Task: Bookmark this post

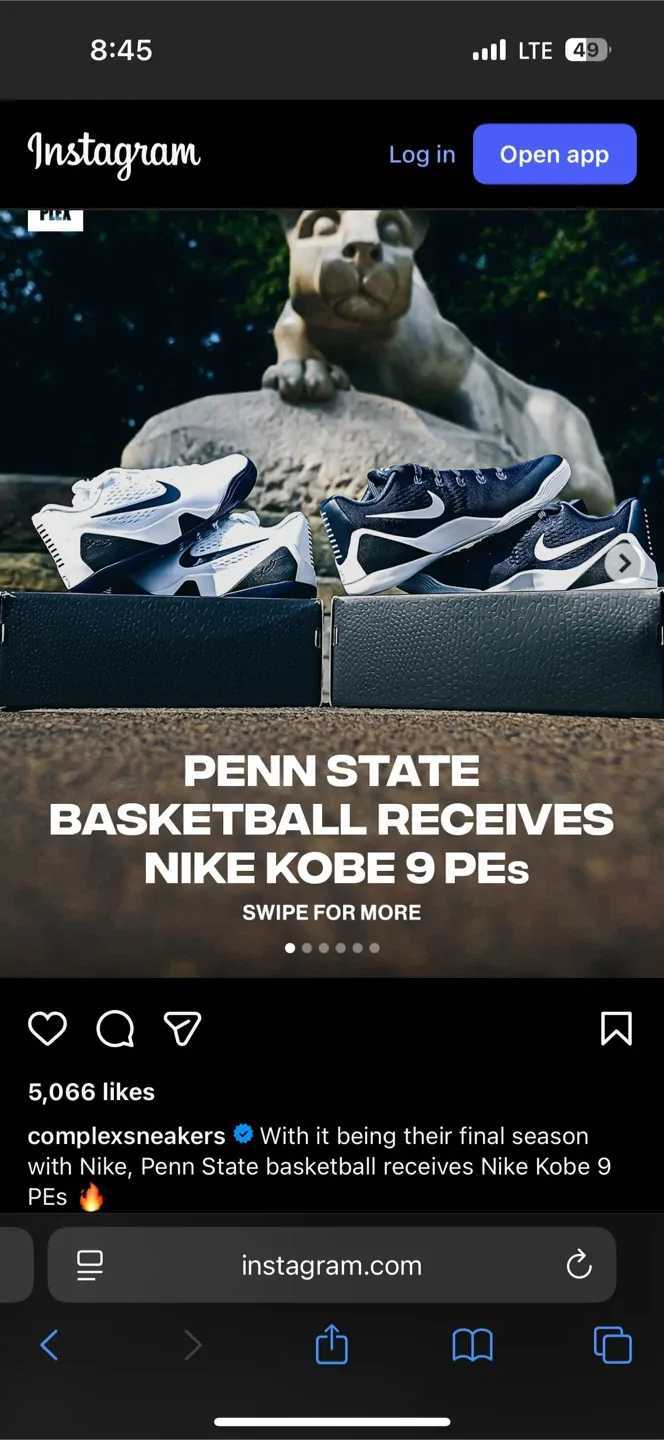Action: (x=616, y=1028)
